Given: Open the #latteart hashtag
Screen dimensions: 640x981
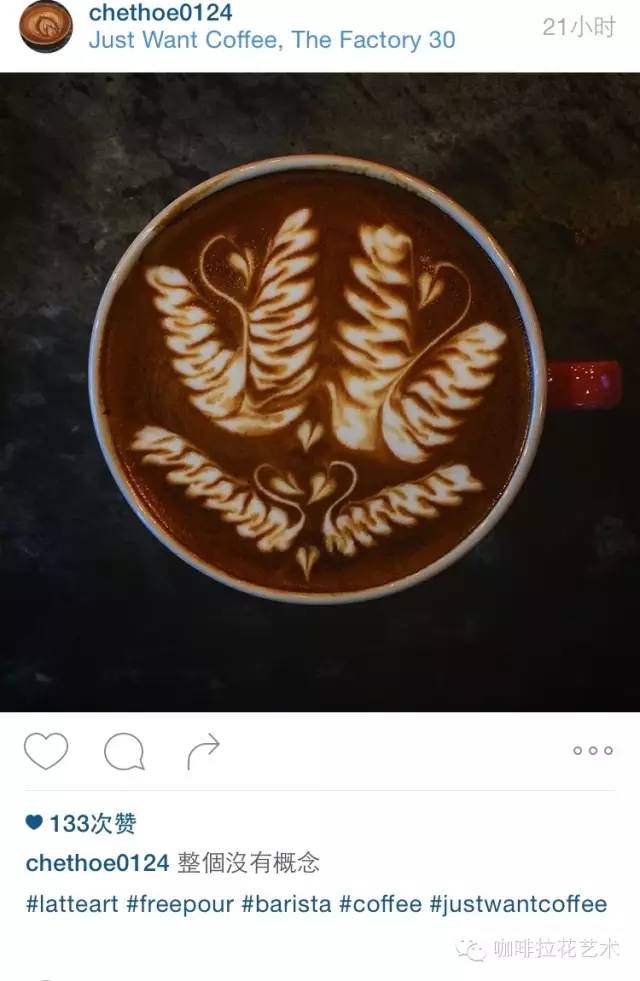Looking at the screenshot, I should pos(72,904).
